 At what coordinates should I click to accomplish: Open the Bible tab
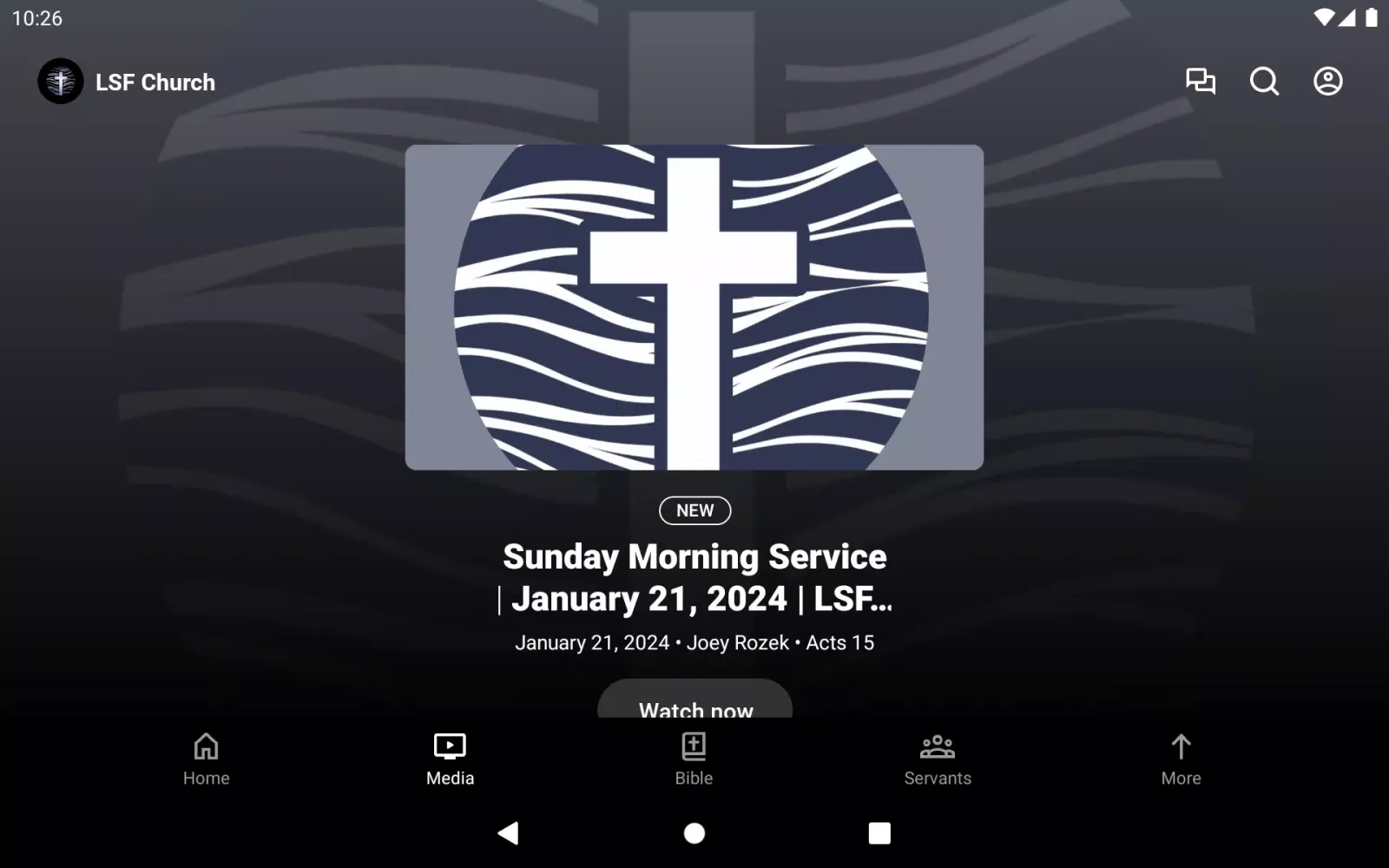[694, 759]
